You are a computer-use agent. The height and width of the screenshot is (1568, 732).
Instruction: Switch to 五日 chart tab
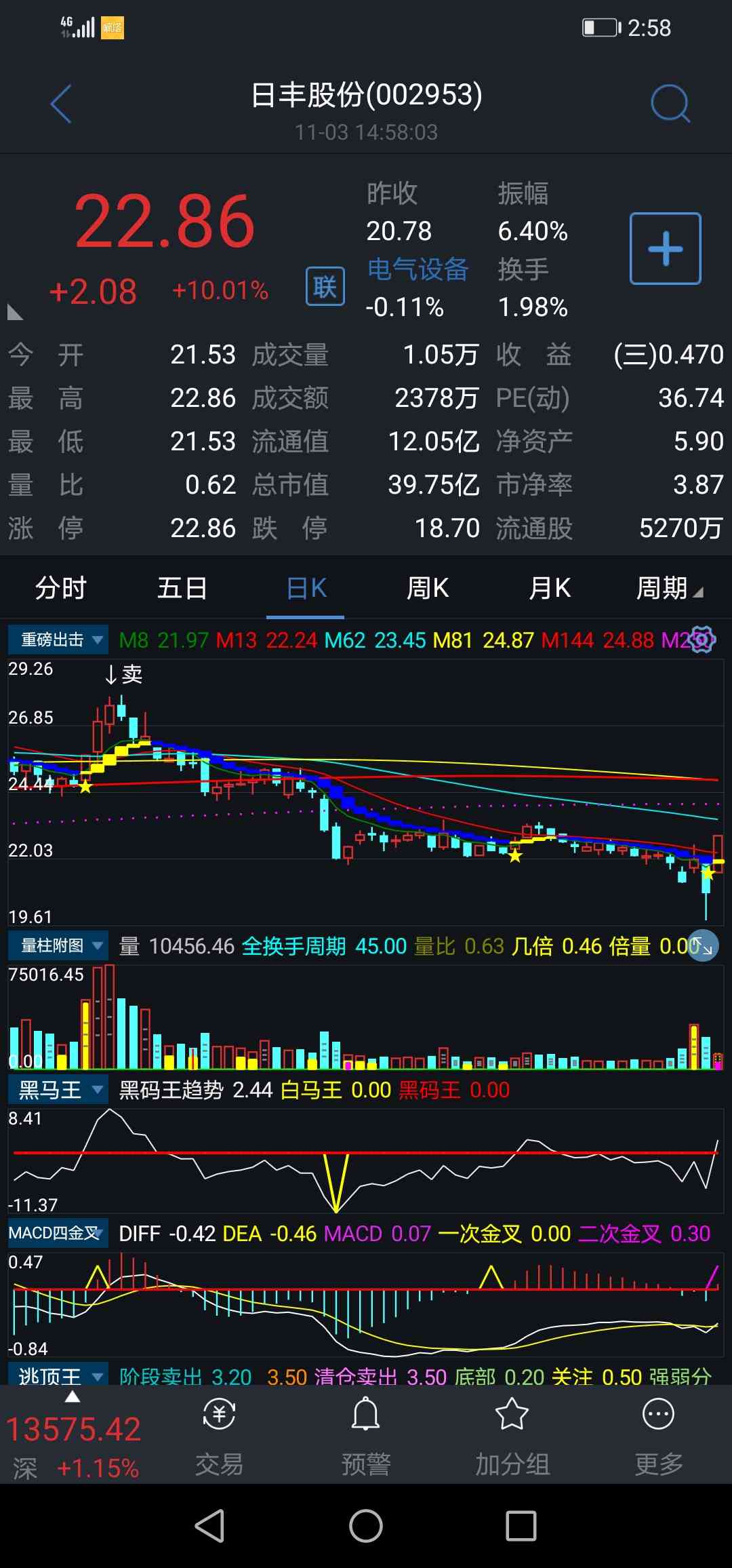182,587
